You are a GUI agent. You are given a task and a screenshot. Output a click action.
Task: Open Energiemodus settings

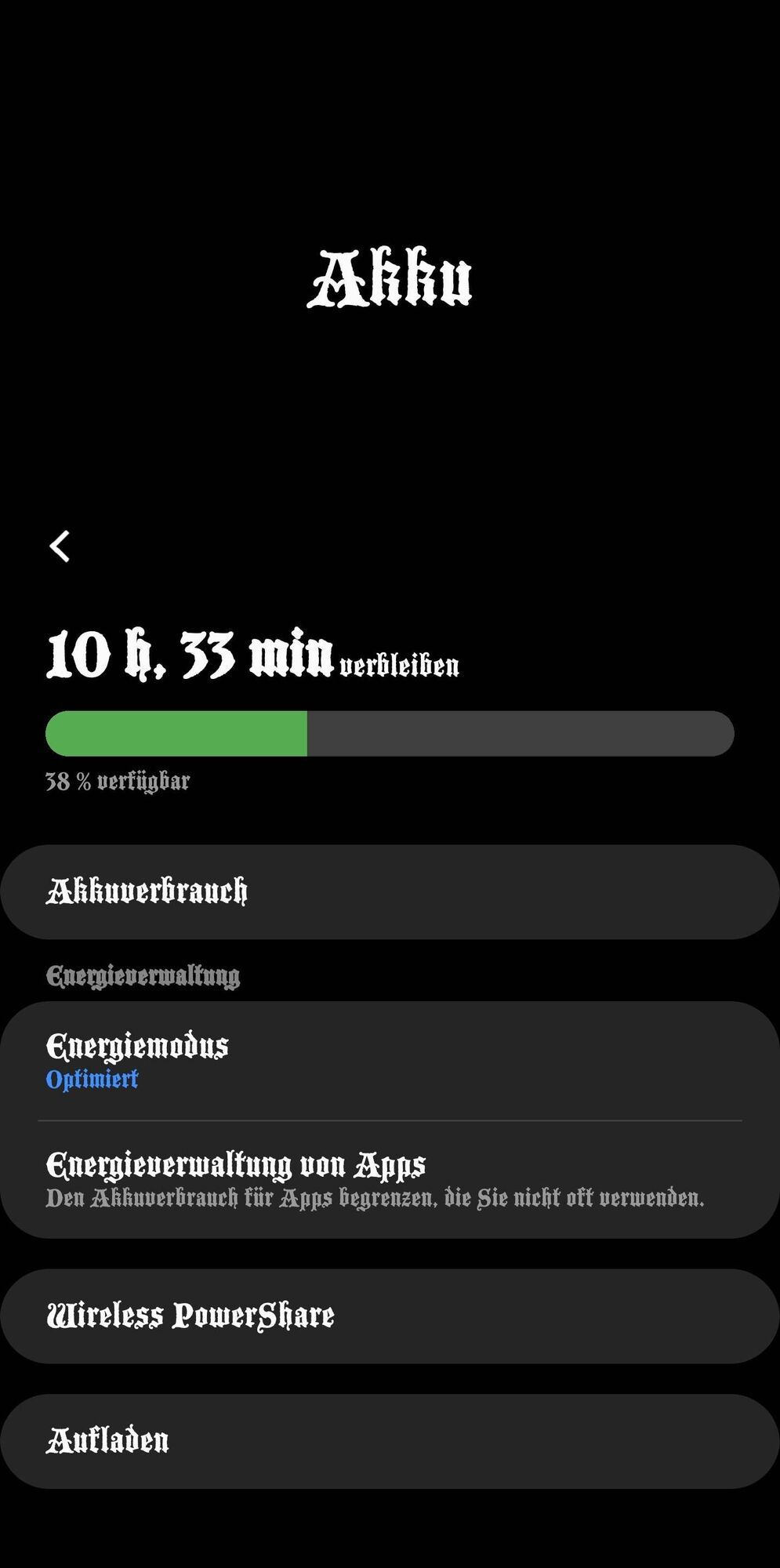point(390,1061)
